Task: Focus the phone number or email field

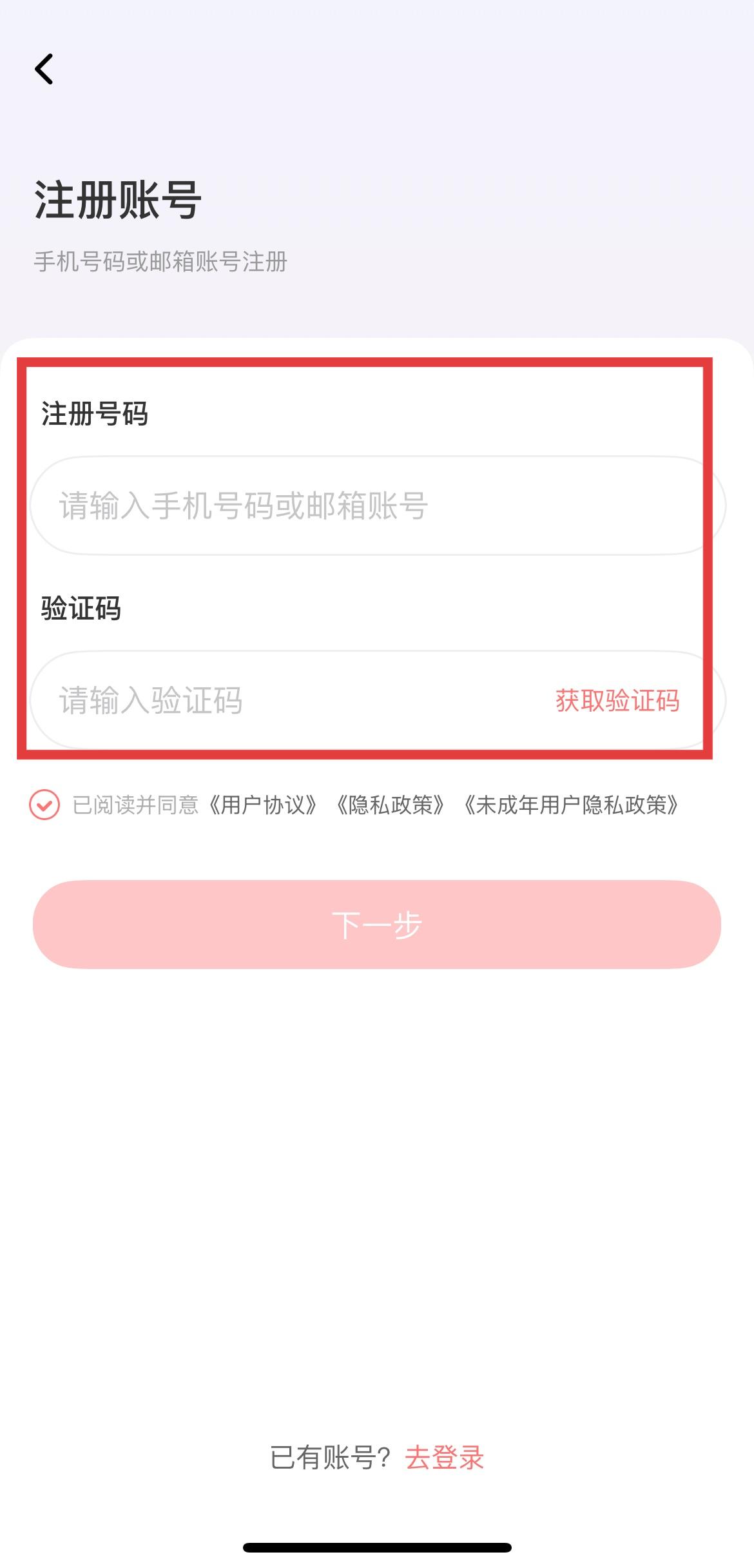Action: pyautogui.click(x=361, y=505)
